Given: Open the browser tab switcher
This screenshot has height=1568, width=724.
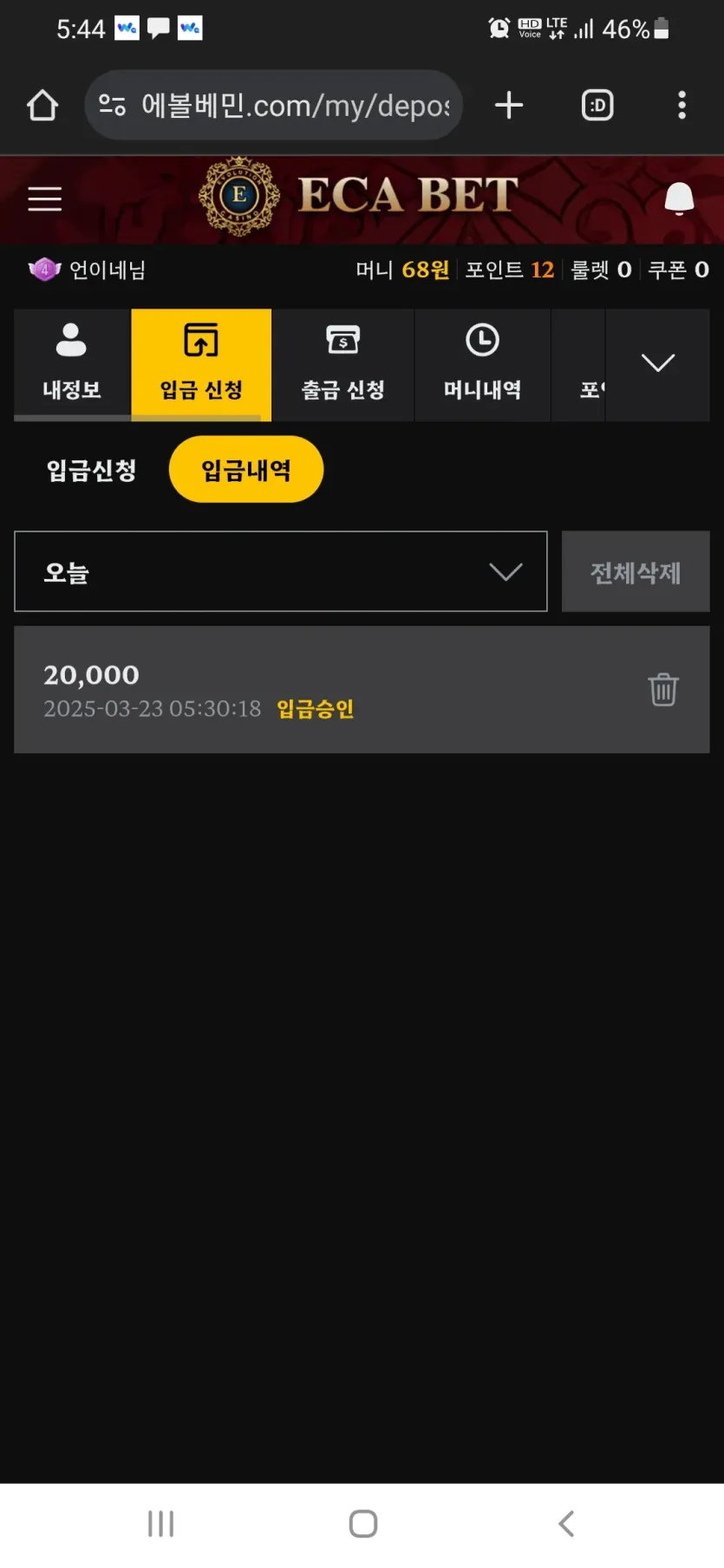Looking at the screenshot, I should click(597, 106).
